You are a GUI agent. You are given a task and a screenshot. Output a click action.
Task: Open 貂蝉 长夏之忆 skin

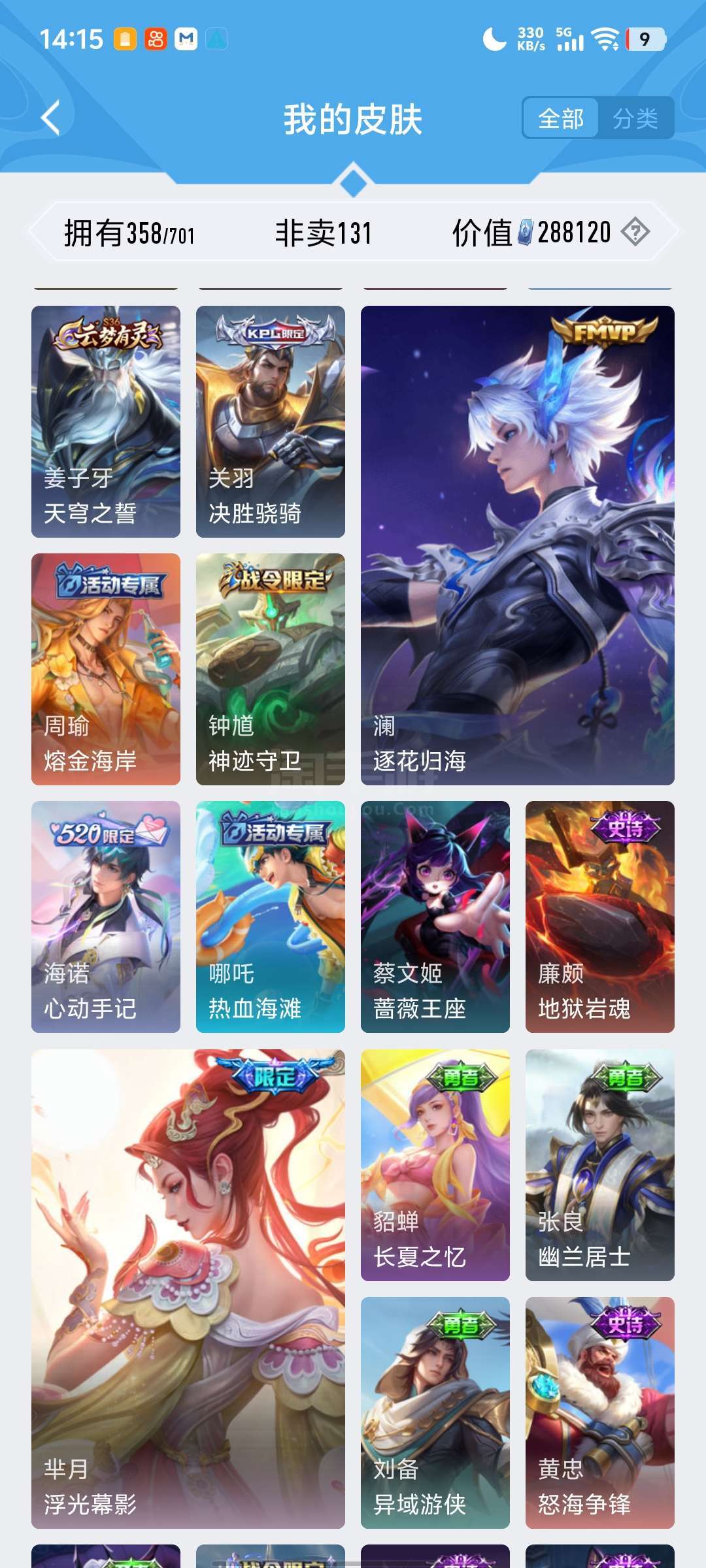435,1165
